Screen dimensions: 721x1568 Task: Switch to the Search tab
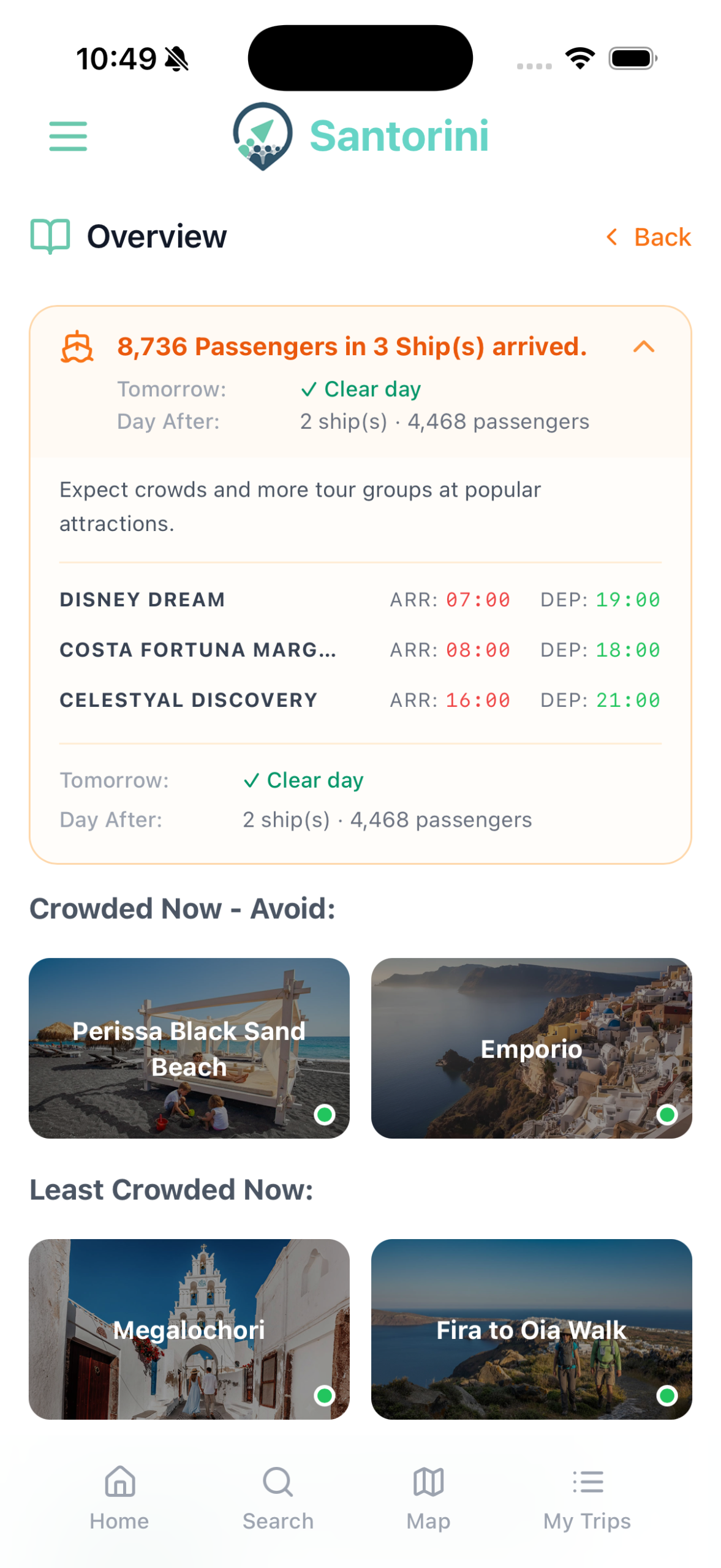[x=278, y=1498]
